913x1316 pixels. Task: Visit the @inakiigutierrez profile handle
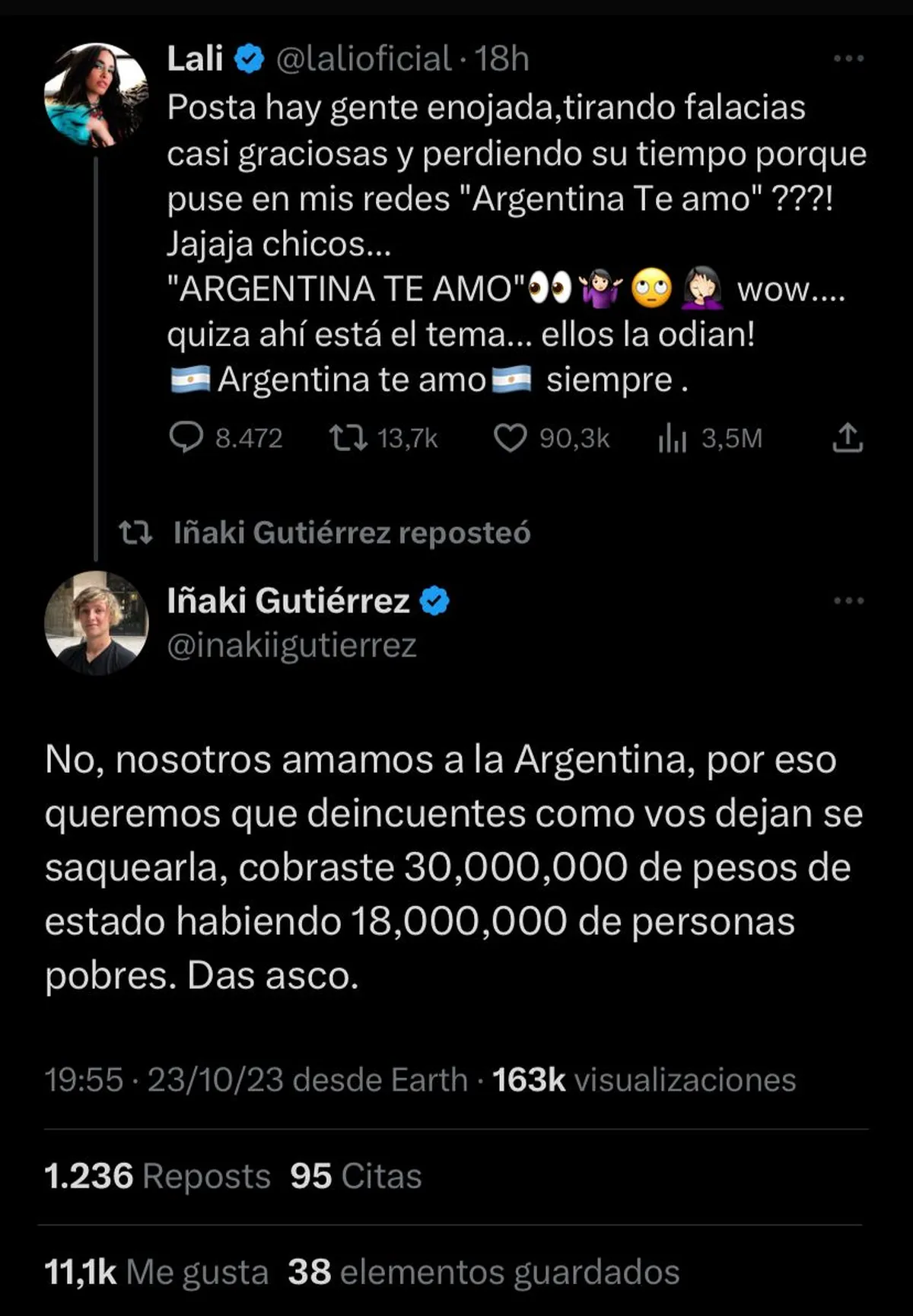tap(291, 646)
